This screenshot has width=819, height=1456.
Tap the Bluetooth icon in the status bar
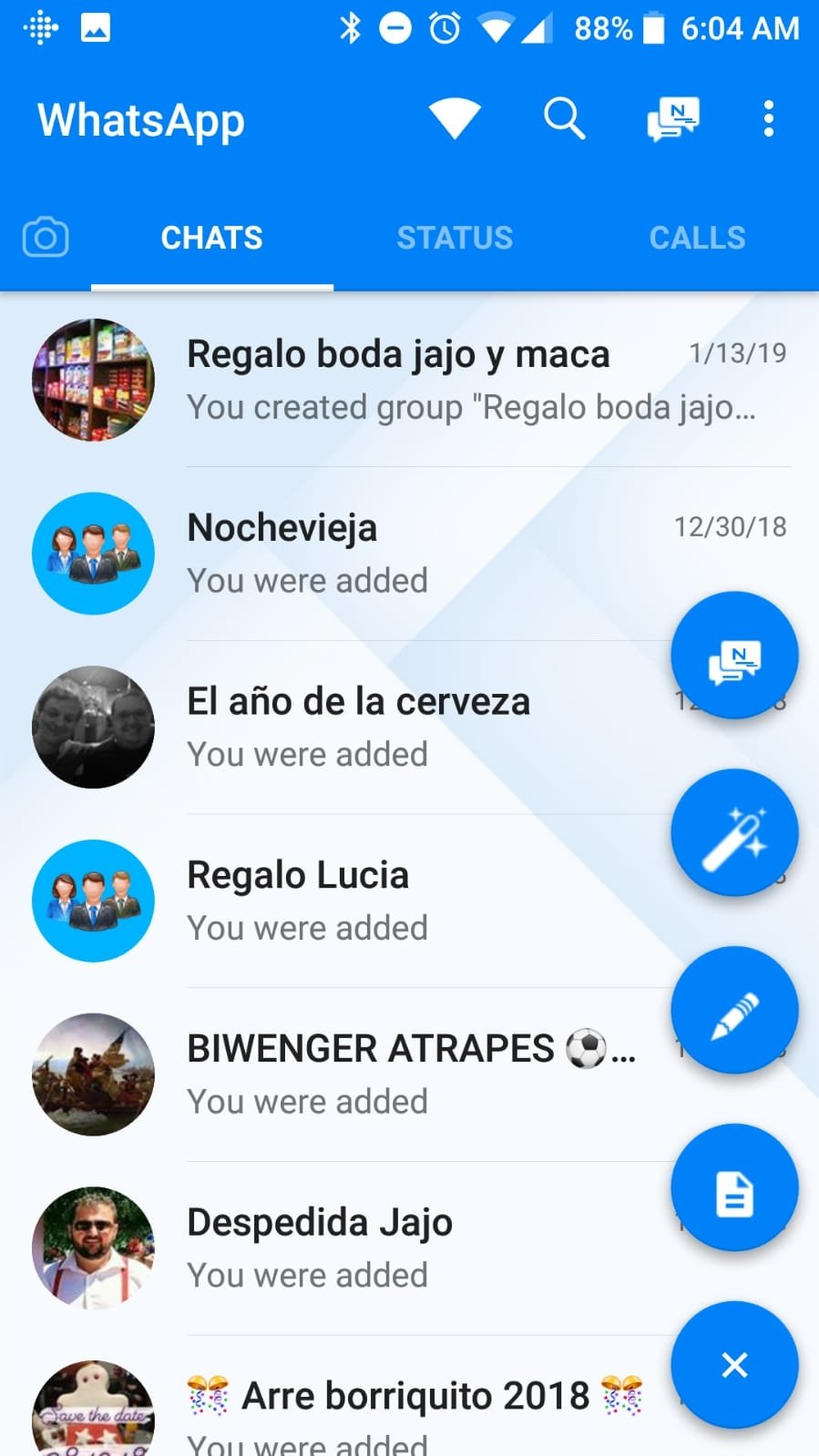(352, 27)
